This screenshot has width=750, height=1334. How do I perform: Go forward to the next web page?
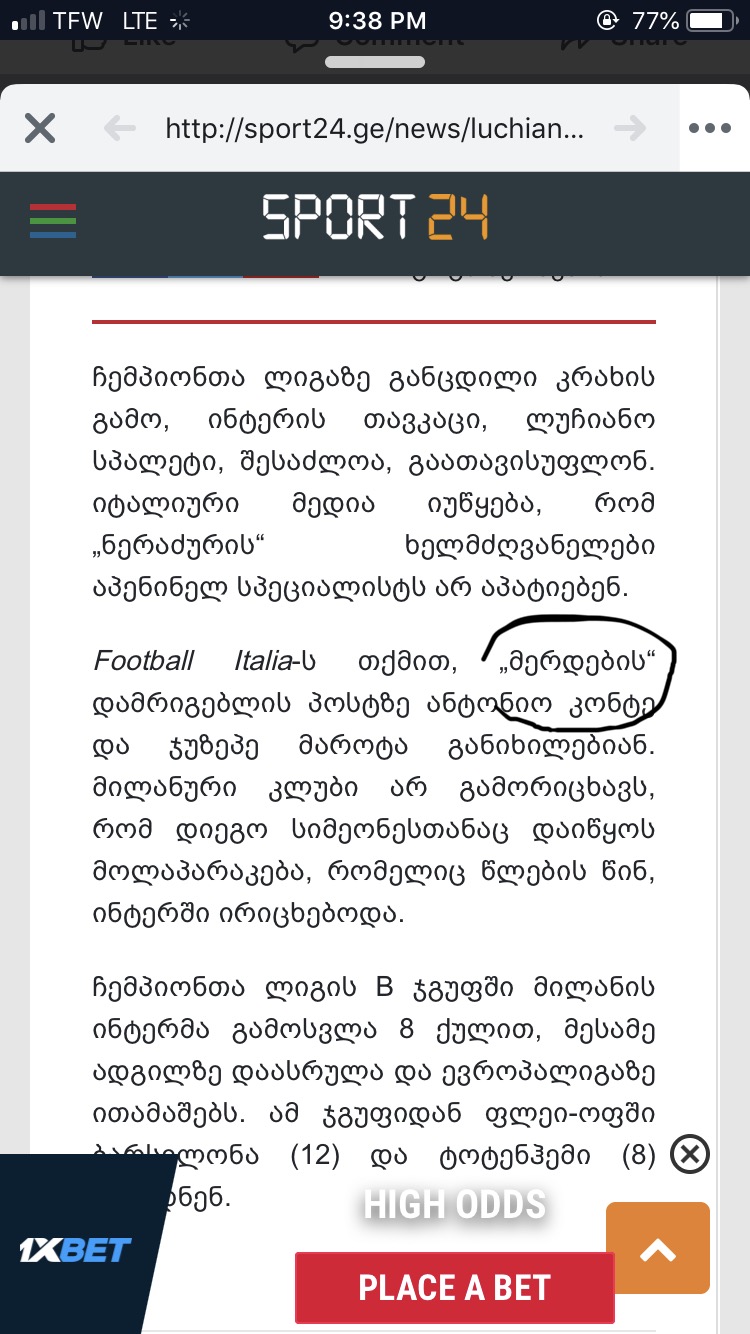pyautogui.click(x=630, y=128)
